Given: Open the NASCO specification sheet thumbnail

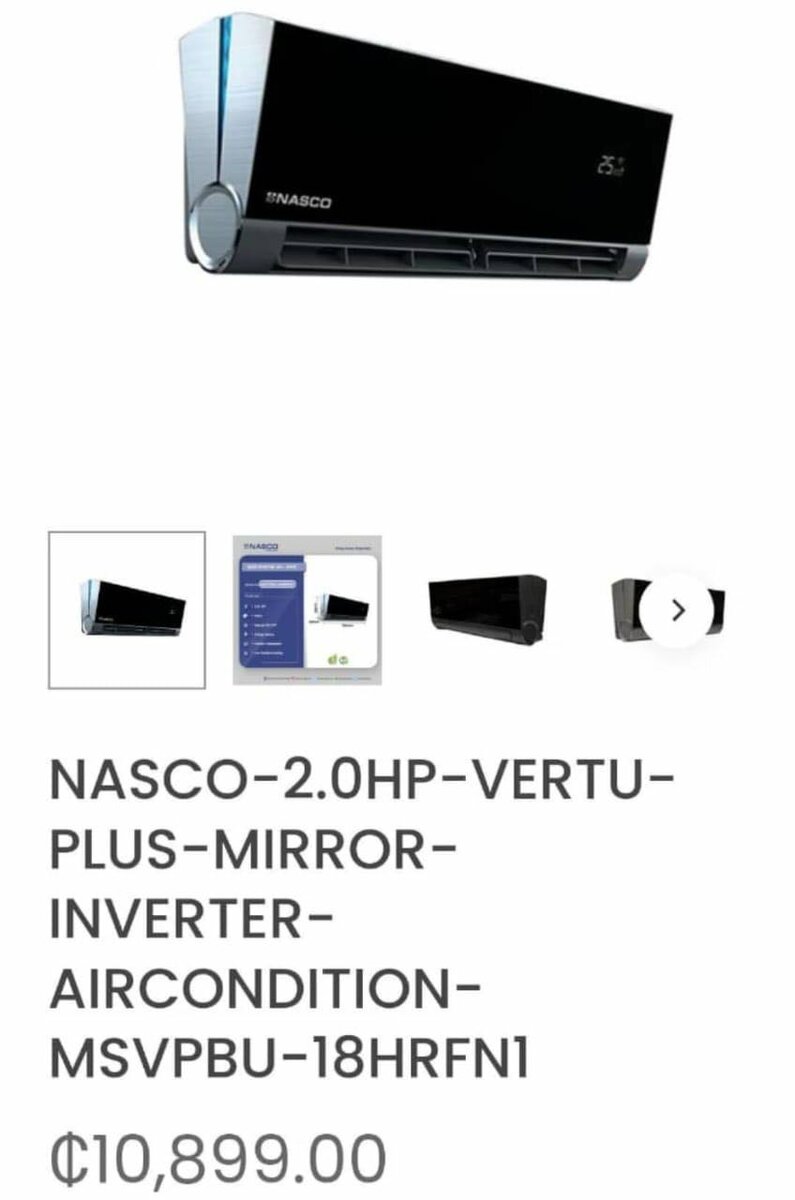Looking at the screenshot, I should (x=306, y=610).
